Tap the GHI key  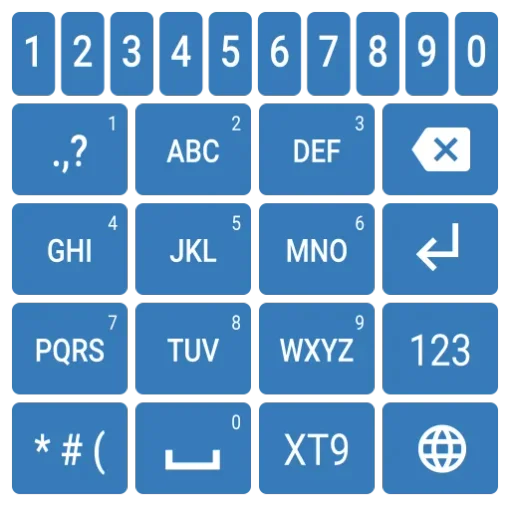[70, 249]
